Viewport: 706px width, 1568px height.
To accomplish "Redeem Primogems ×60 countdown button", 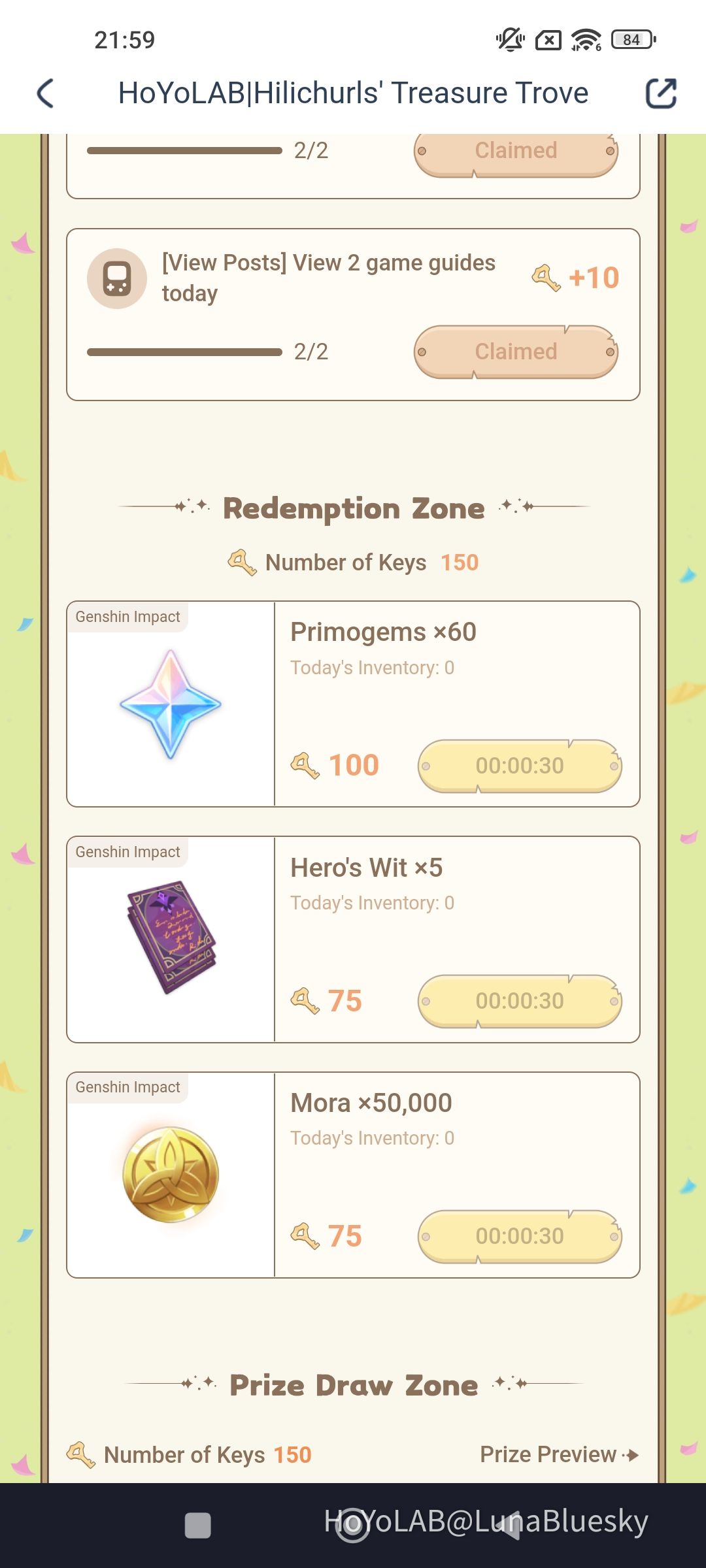I will (x=520, y=766).
